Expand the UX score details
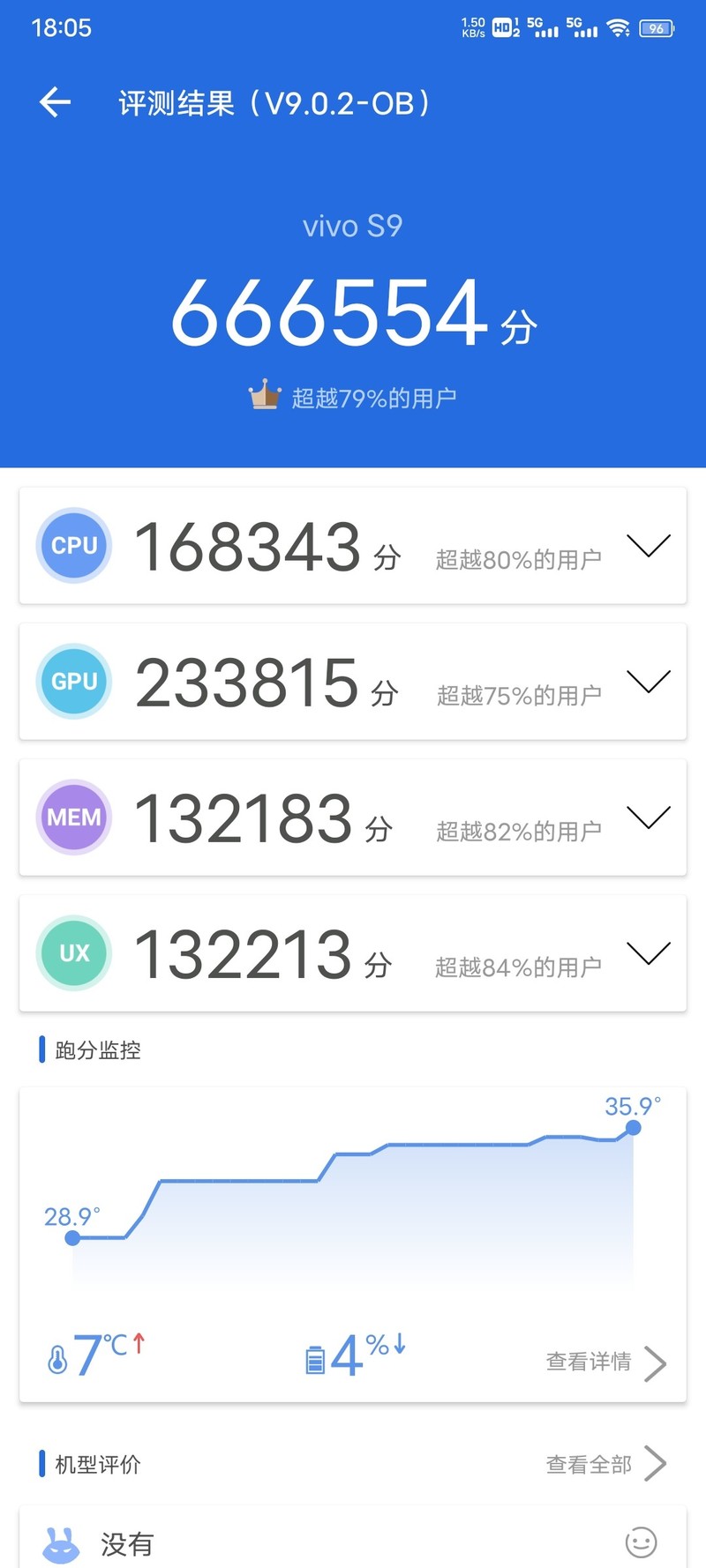Viewport: 706px width, 1568px height. 649,954
